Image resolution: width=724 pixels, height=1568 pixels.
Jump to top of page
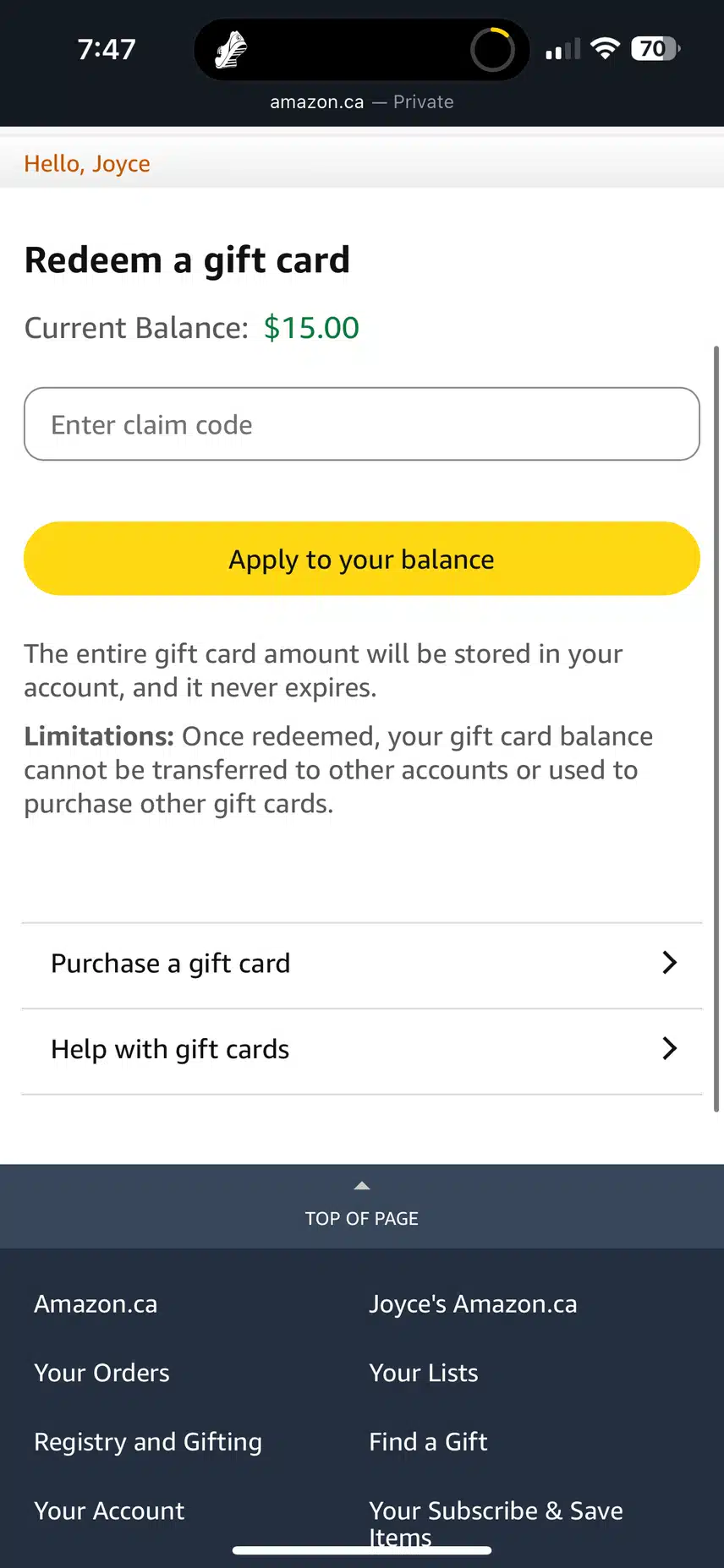coord(361,1207)
